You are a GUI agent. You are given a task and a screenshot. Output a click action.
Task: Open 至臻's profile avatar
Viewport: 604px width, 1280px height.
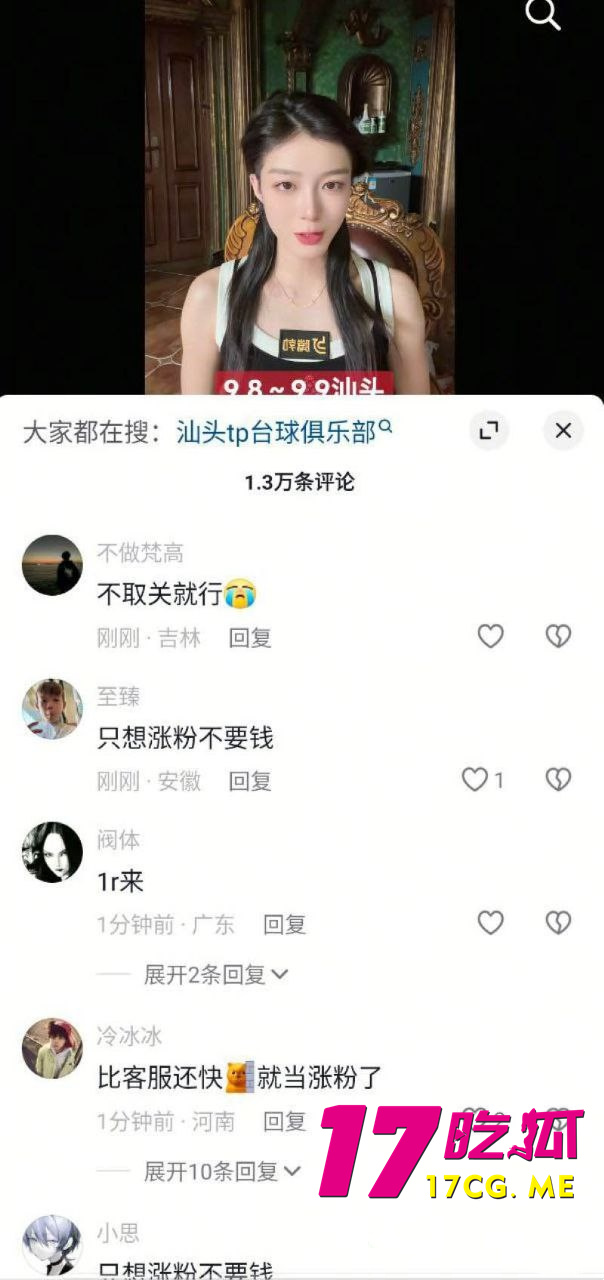pyautogui.click(x=52, y=709)
